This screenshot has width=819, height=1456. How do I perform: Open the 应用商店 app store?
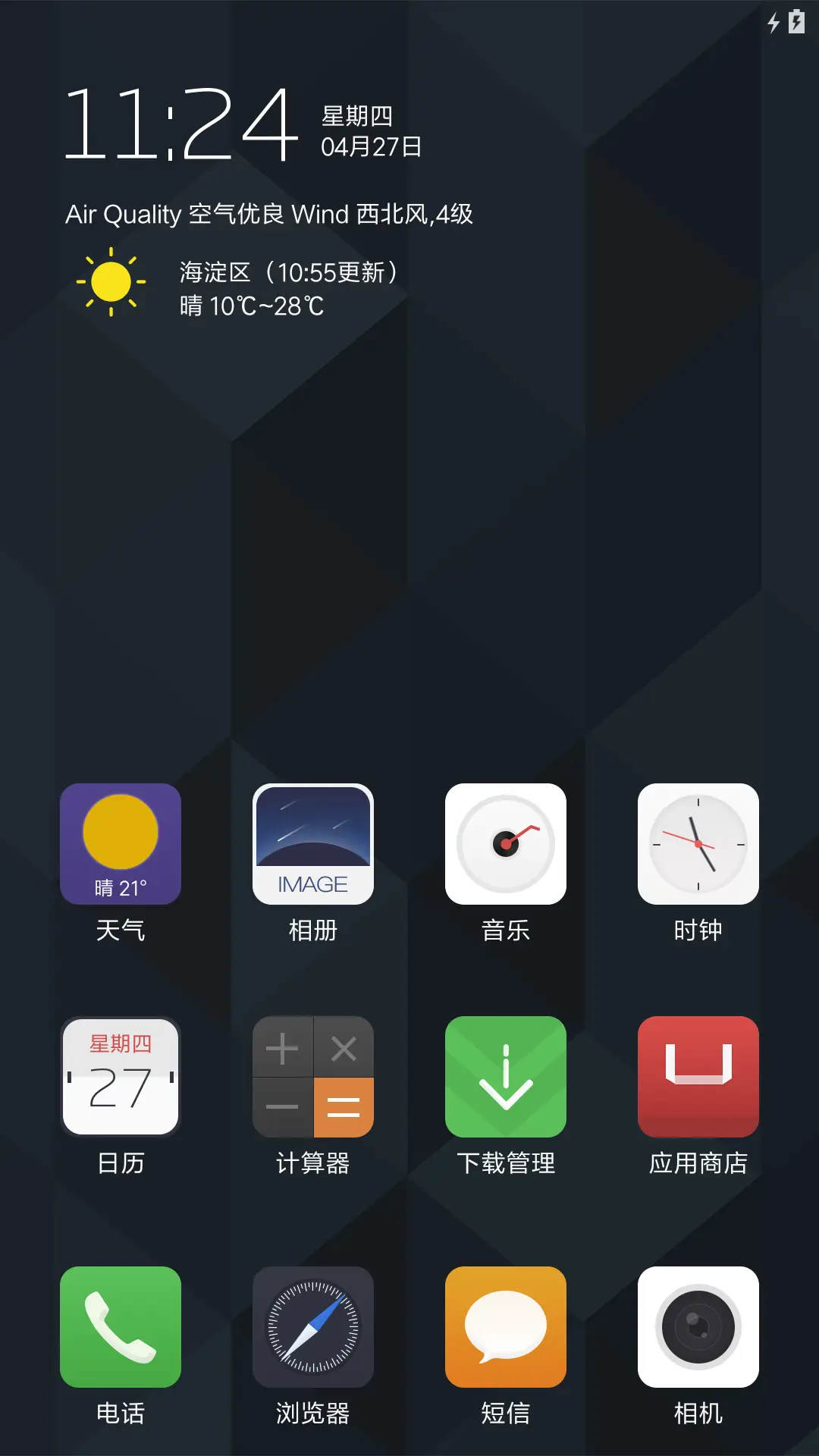point(698,1077)
